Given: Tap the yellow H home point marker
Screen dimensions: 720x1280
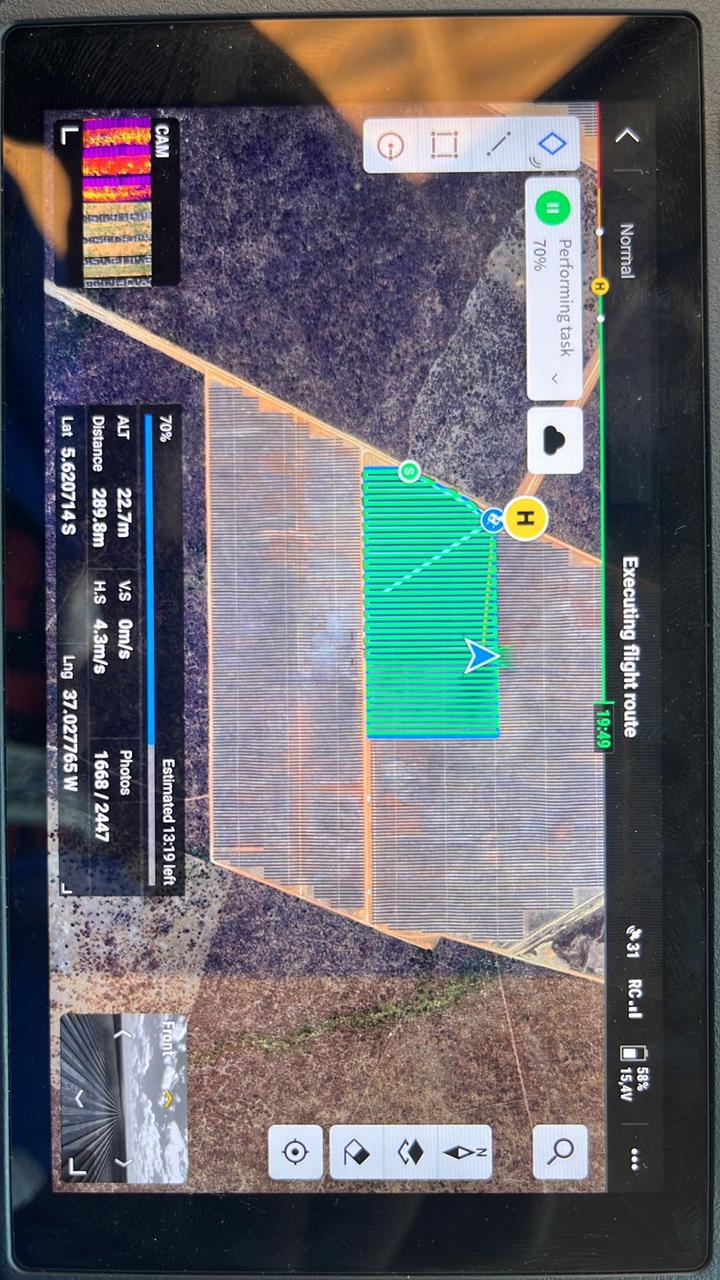Looking at the screenshot, I should (525, 518).
